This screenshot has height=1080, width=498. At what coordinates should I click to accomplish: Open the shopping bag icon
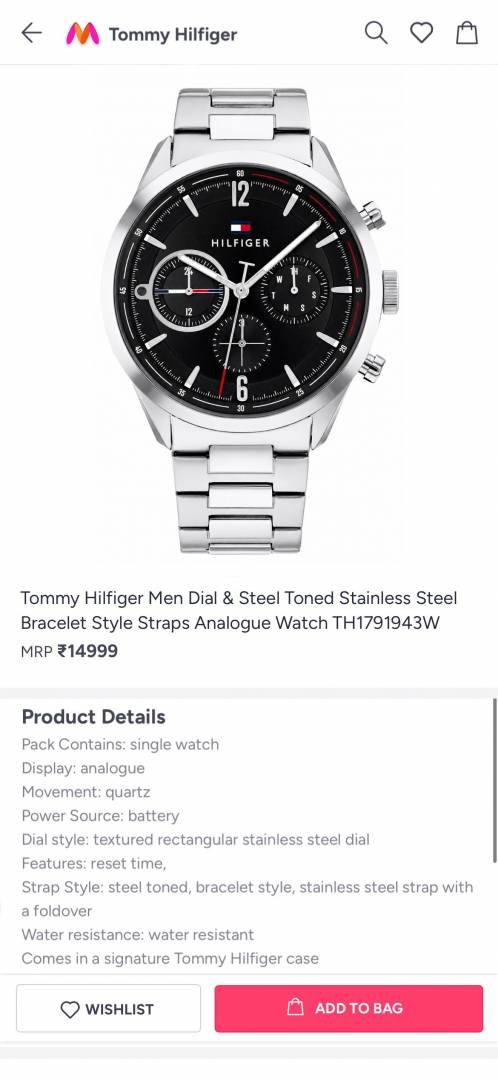(467, 32)
